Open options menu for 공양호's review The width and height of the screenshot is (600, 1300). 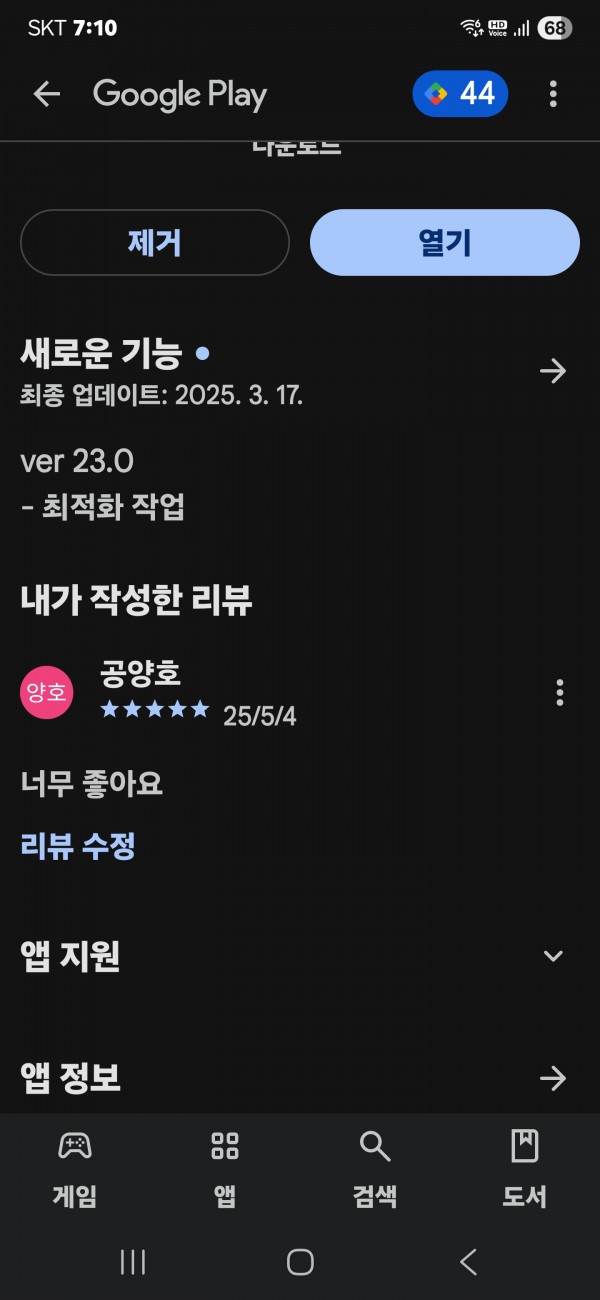559,692
